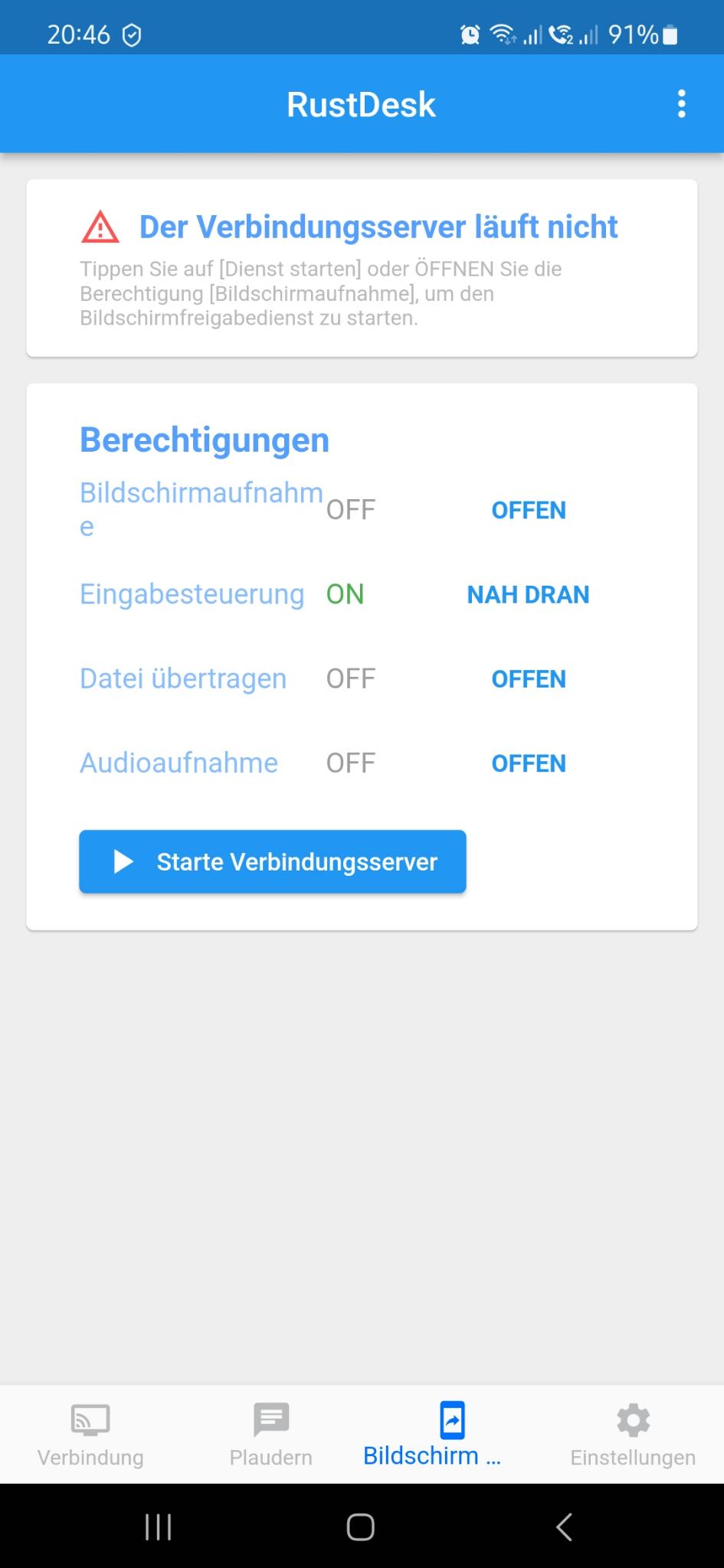Open the overflow menu in the app bar

point(681,104)
